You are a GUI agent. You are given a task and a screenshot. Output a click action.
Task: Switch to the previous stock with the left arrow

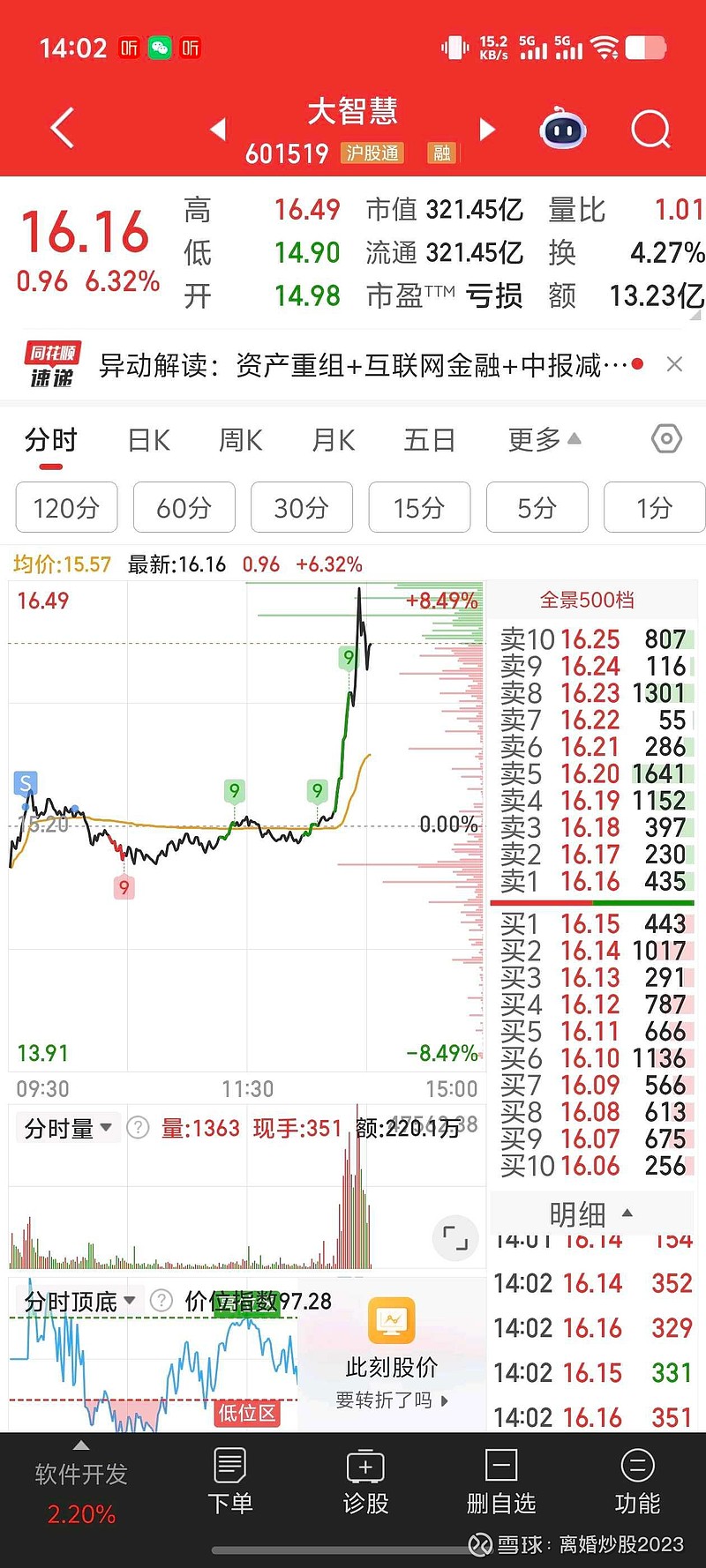pos(219,130)
